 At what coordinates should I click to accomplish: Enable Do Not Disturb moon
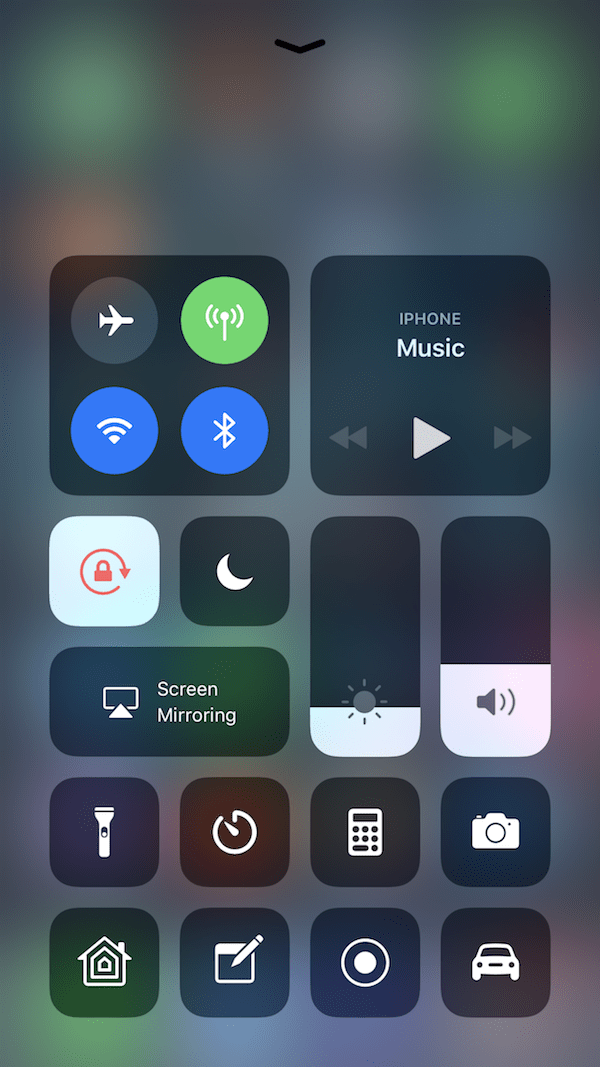click(x=234, y=571)
